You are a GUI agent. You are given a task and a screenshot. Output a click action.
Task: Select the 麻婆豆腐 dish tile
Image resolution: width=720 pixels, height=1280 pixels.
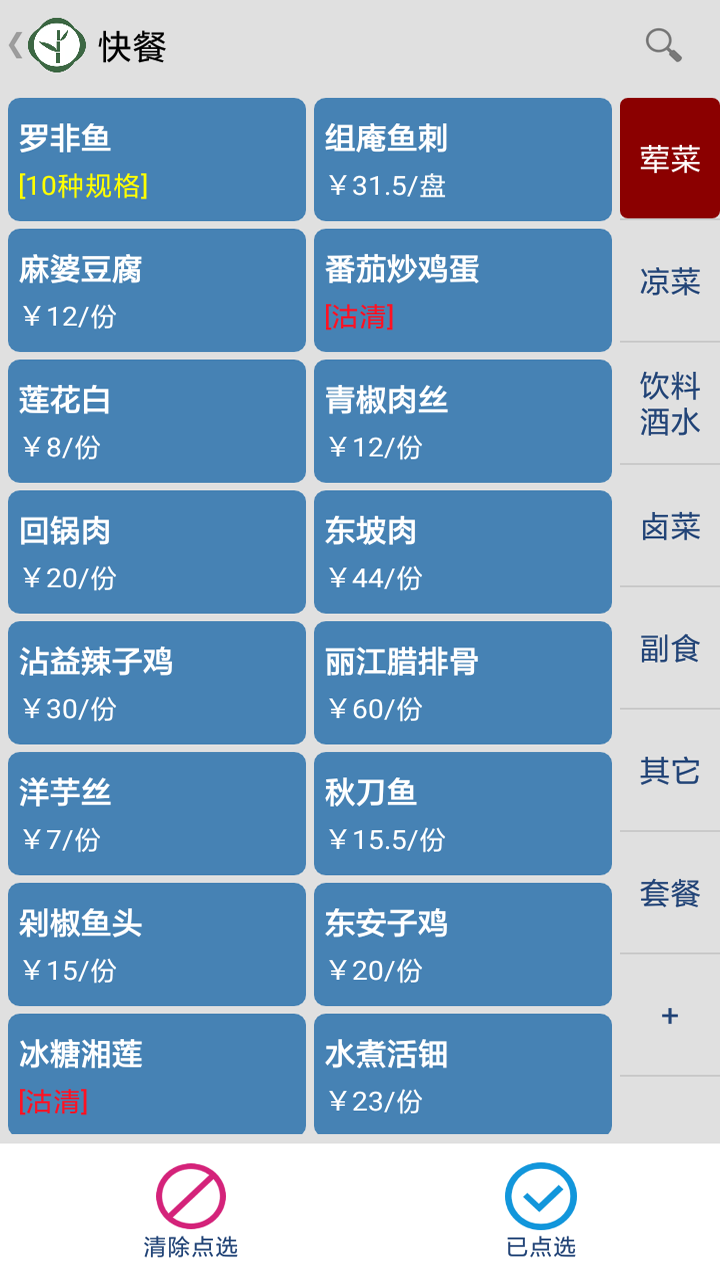156,290
